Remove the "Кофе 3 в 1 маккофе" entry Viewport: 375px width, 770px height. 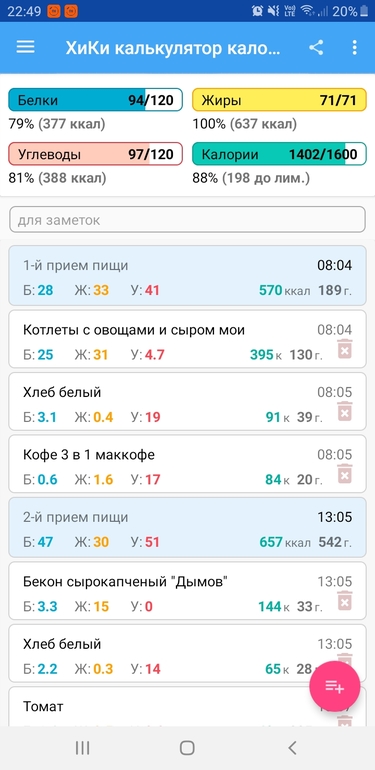(x=345, y=474)
